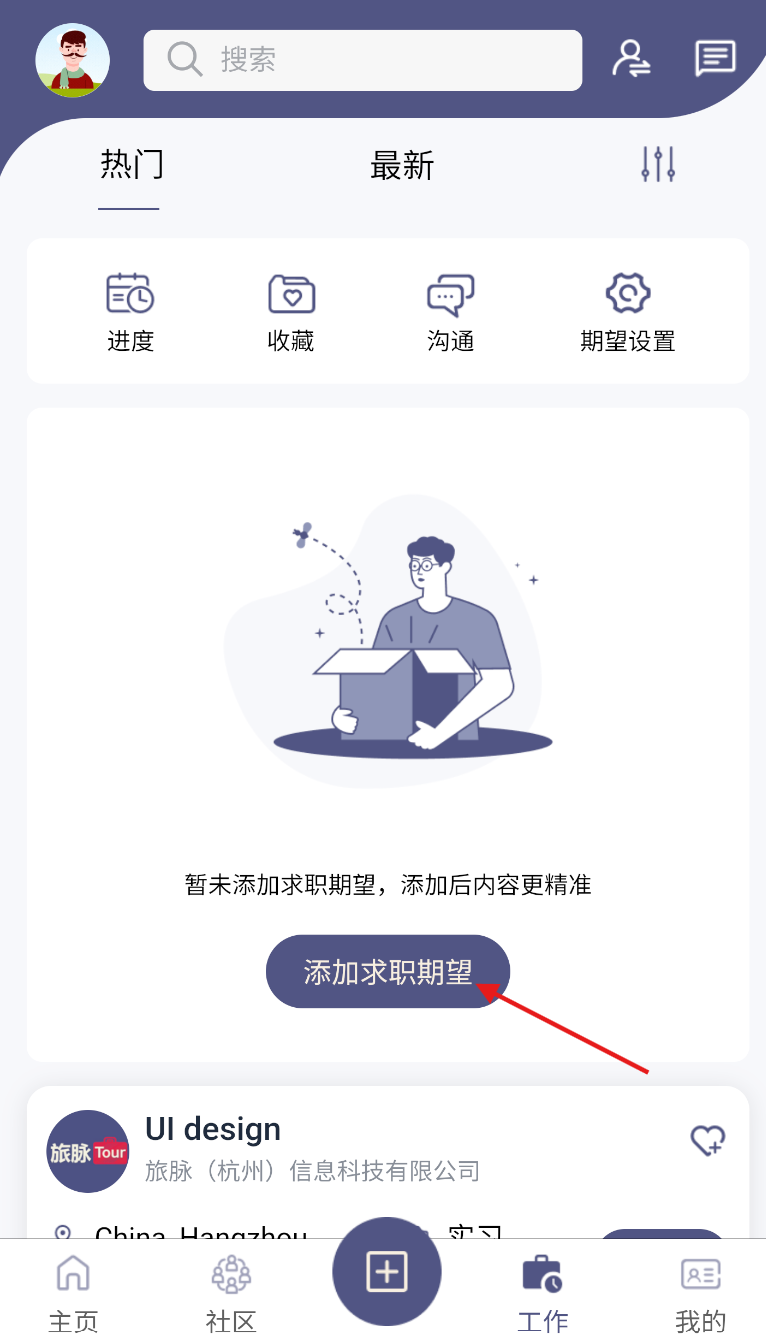Viewport: 766px width, 1336px height.
Task: Open 进度 progress shortcut
Action: click(130, 312)
